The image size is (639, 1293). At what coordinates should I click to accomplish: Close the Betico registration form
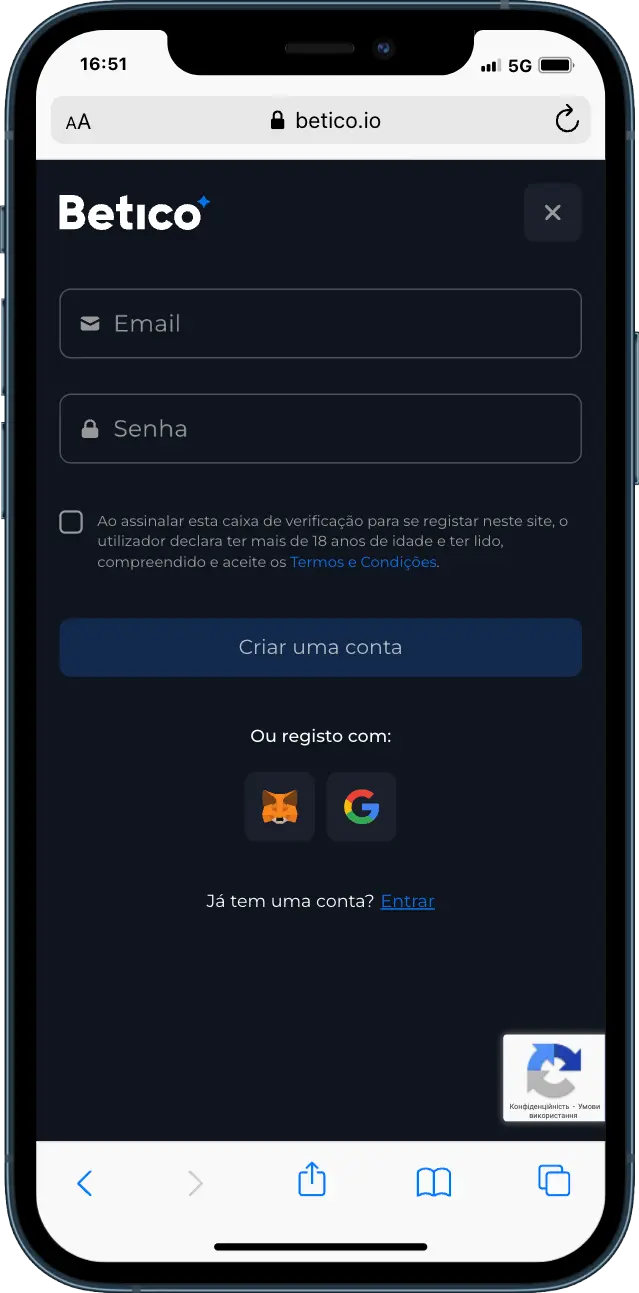(552, 212)
